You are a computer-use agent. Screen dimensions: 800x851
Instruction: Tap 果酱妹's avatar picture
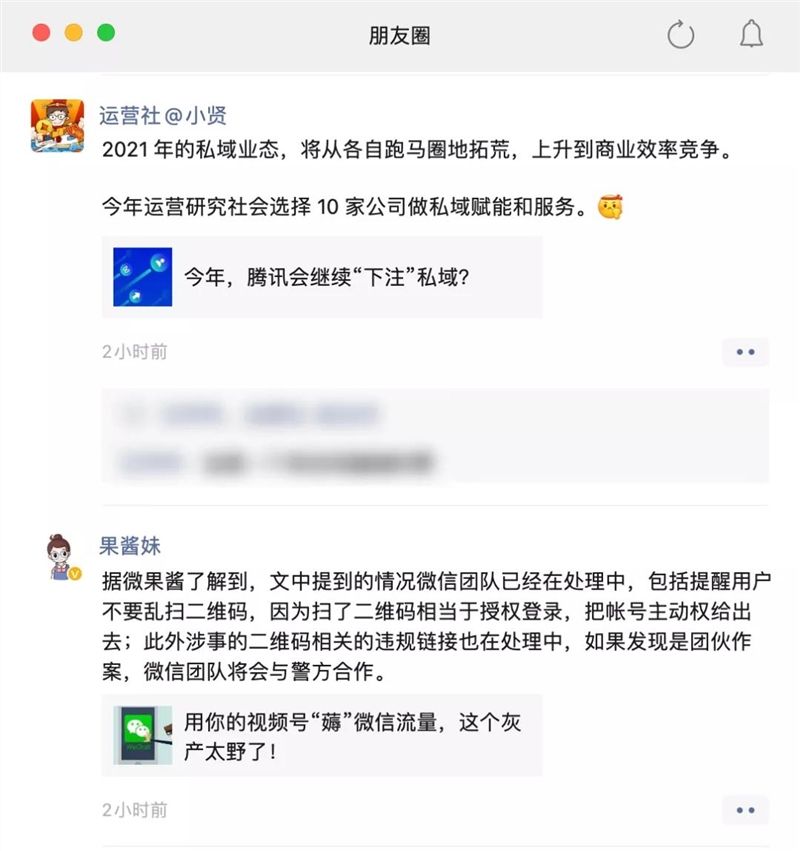(61, 558)
